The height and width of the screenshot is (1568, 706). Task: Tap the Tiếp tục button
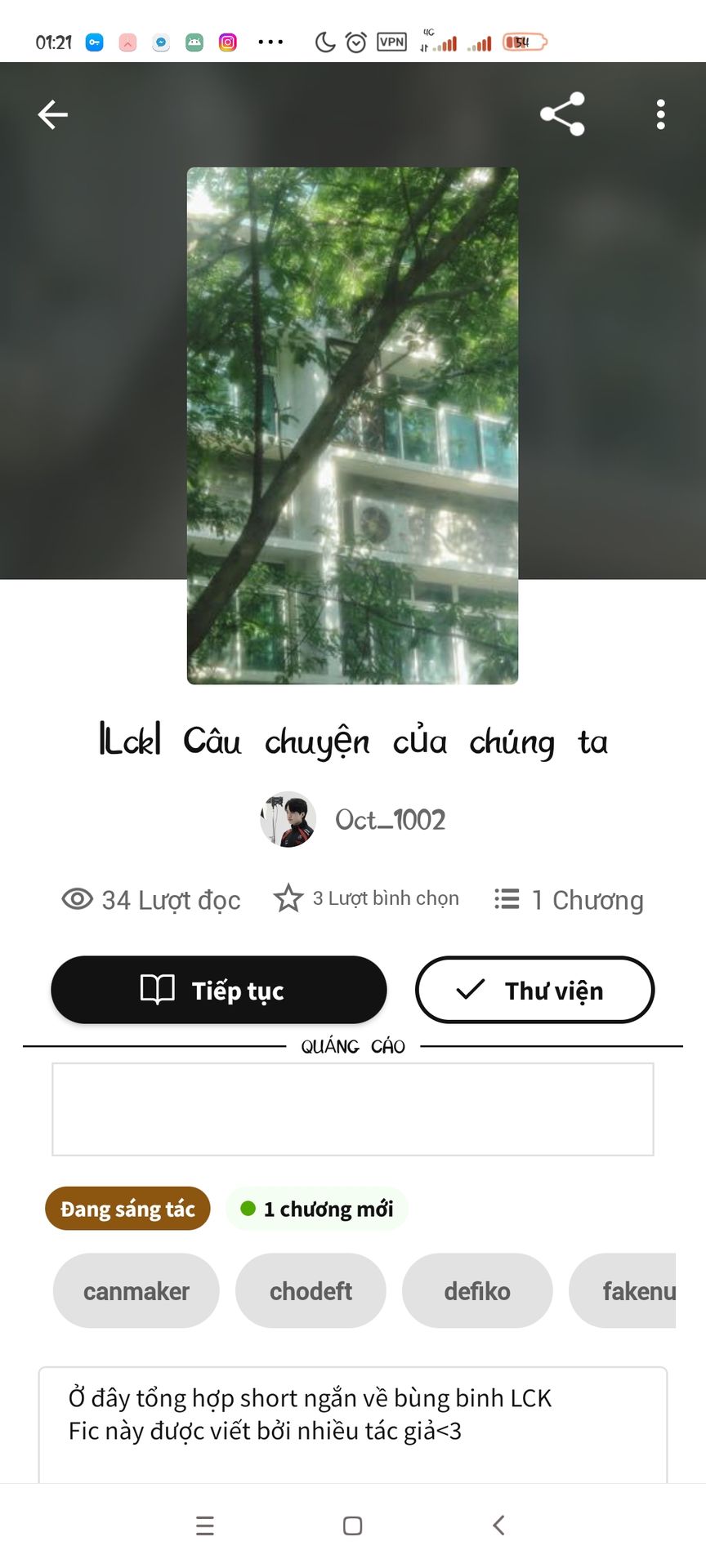(x=218, y=990)
